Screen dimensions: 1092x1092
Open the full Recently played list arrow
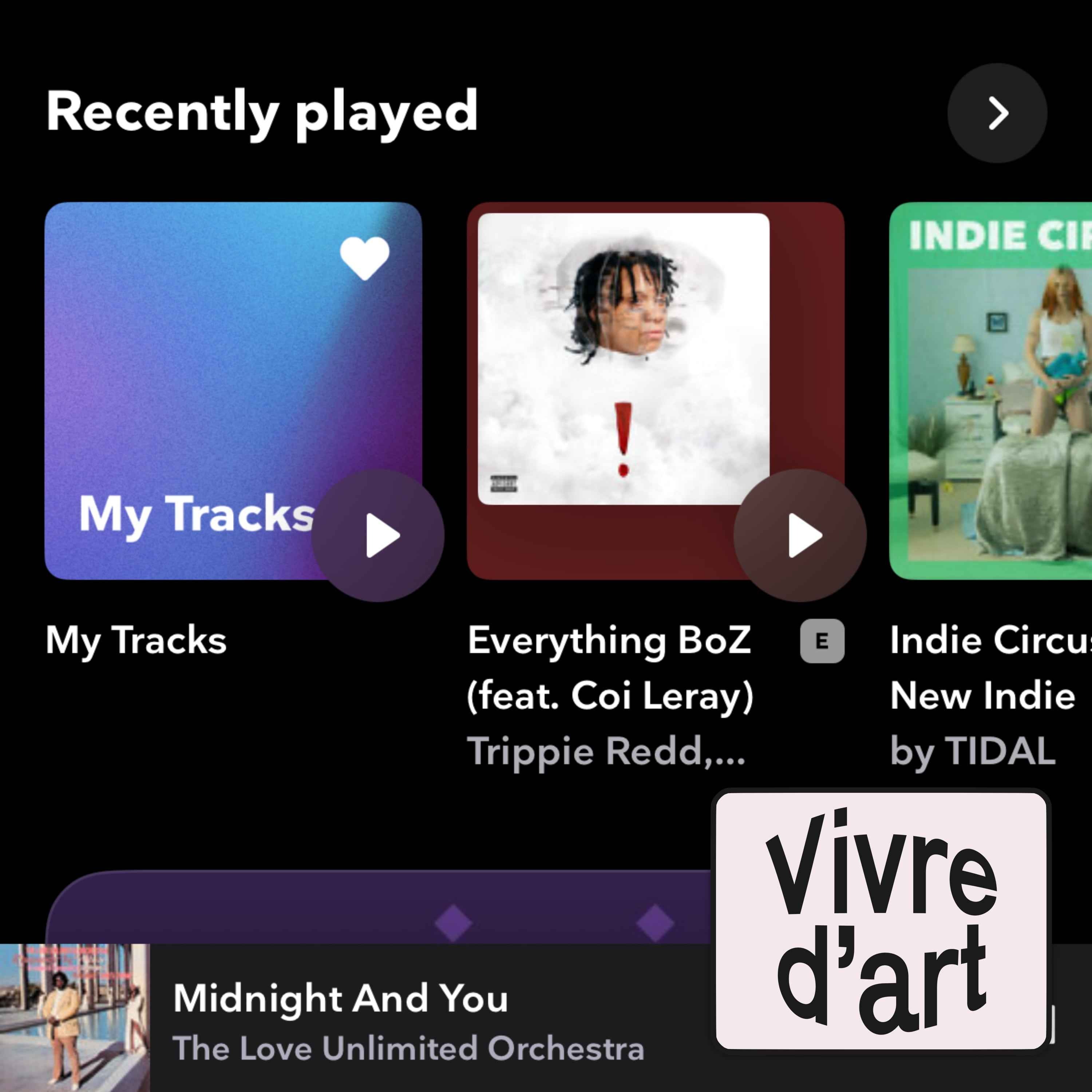point(997,113)
